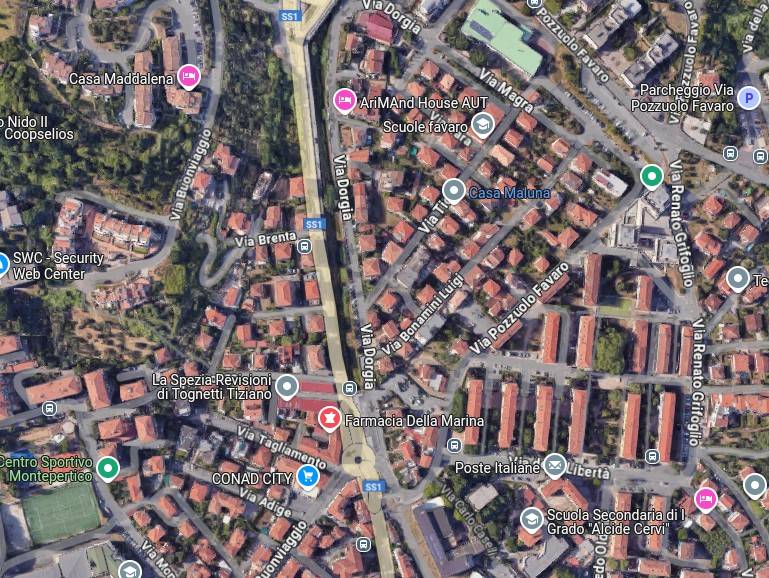Tap the Poste Italiane post office marker
The width and height of the screenshot is (769, 578).
click(554, 466)
